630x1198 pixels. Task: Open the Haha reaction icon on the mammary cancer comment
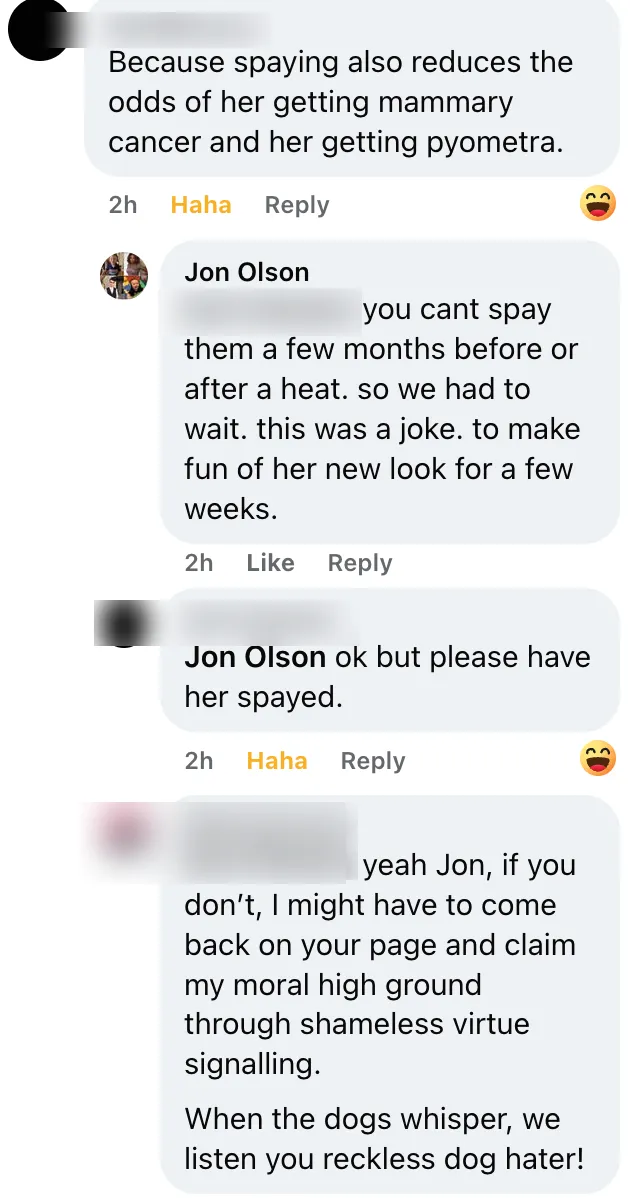[x=598, y=204]
